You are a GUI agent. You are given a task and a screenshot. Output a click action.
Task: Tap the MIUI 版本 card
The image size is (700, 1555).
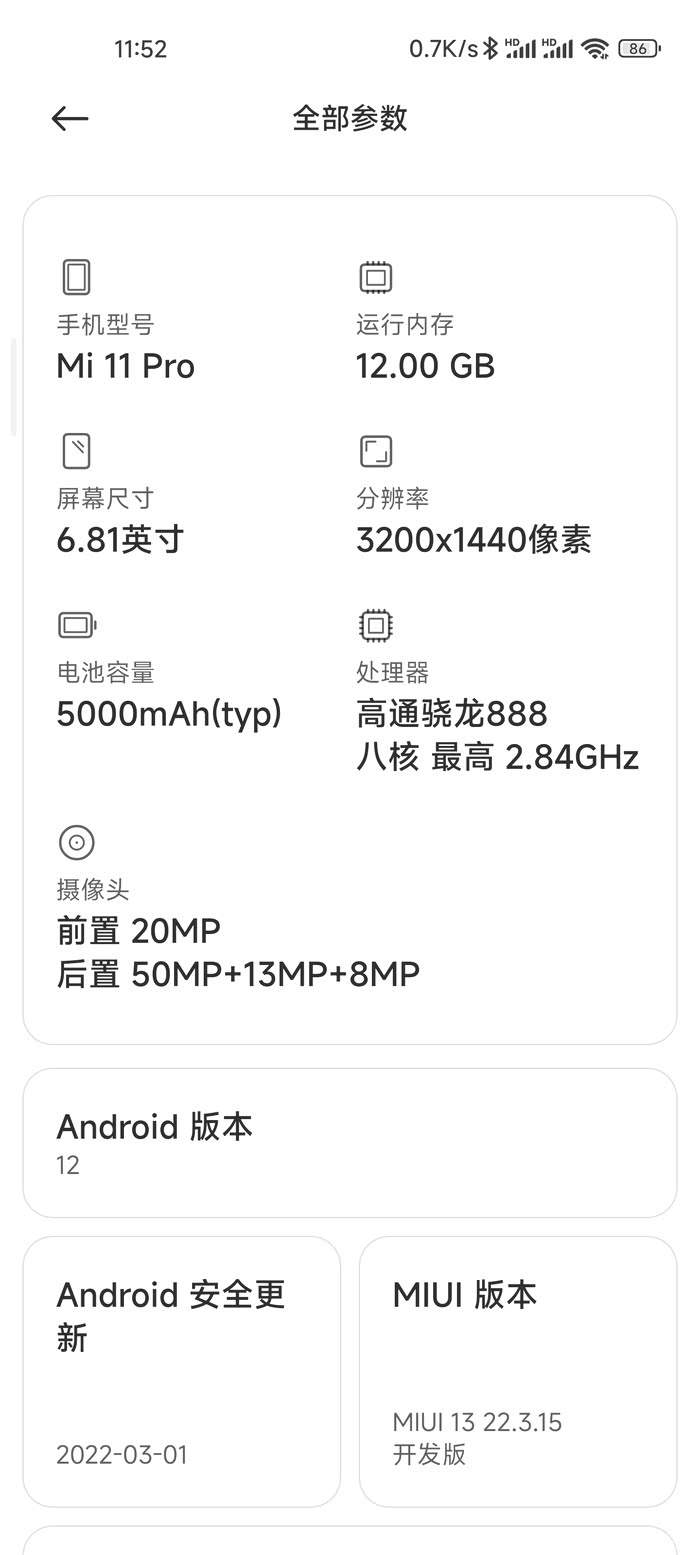pos(517,1370)
